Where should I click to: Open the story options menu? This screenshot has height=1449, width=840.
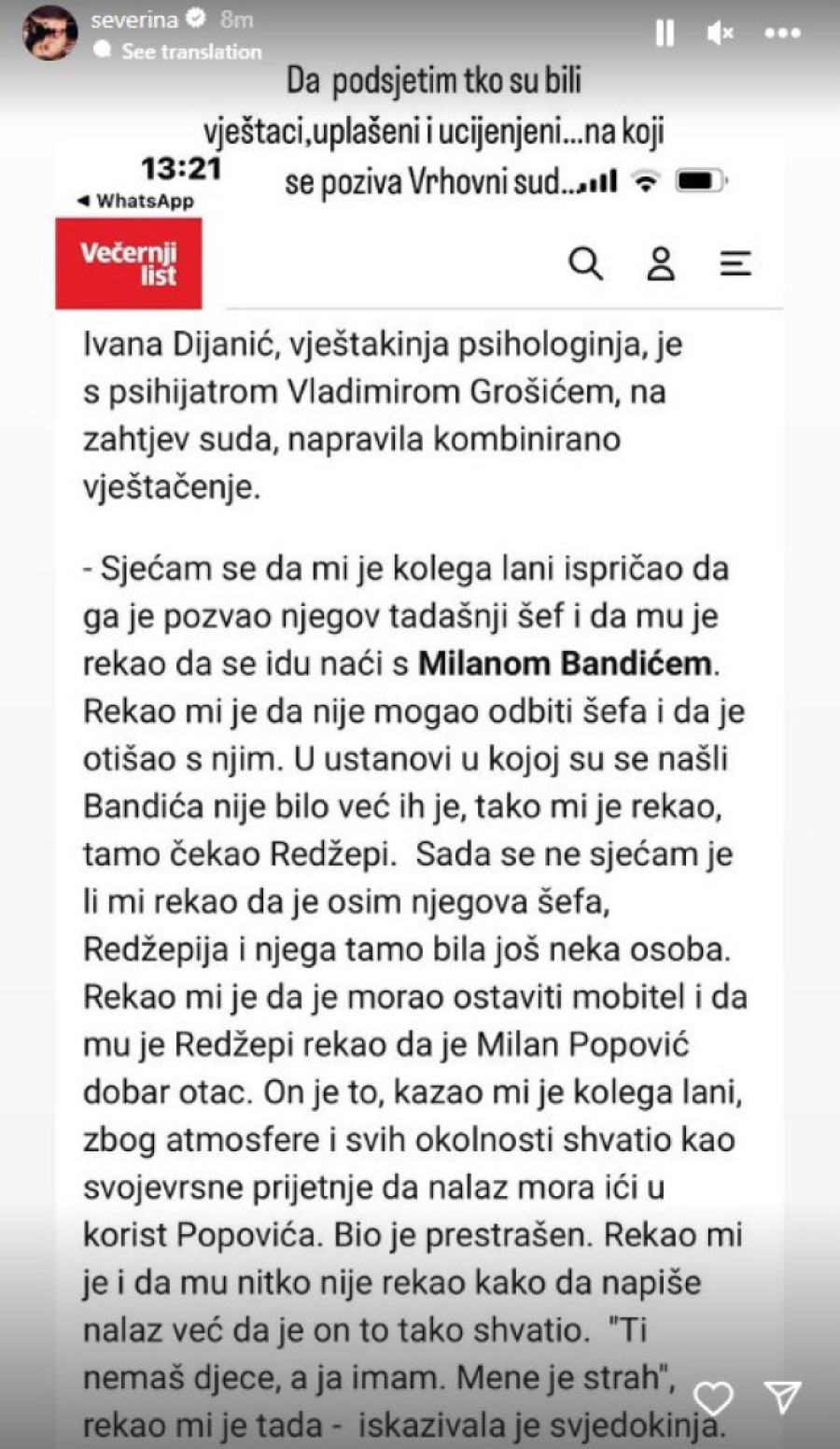782,34
